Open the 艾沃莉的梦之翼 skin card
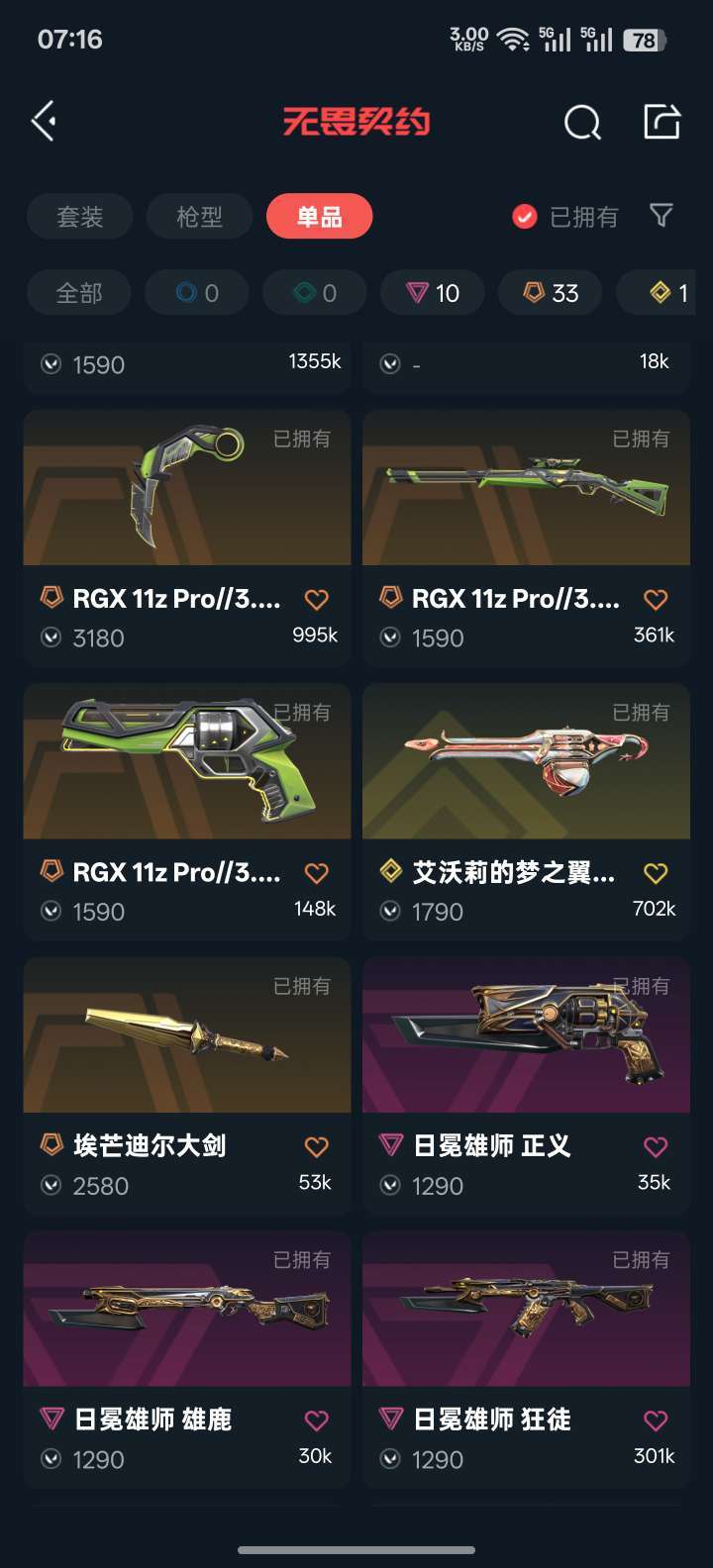 526,811
